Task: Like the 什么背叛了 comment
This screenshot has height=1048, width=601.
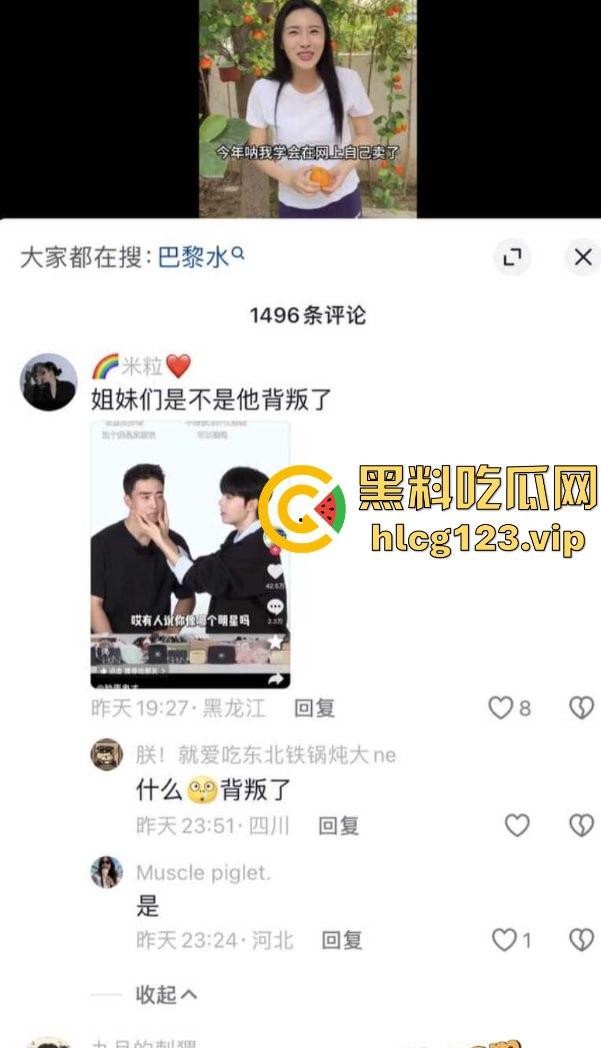Action: pyautogui.click(x=516, y=825)
